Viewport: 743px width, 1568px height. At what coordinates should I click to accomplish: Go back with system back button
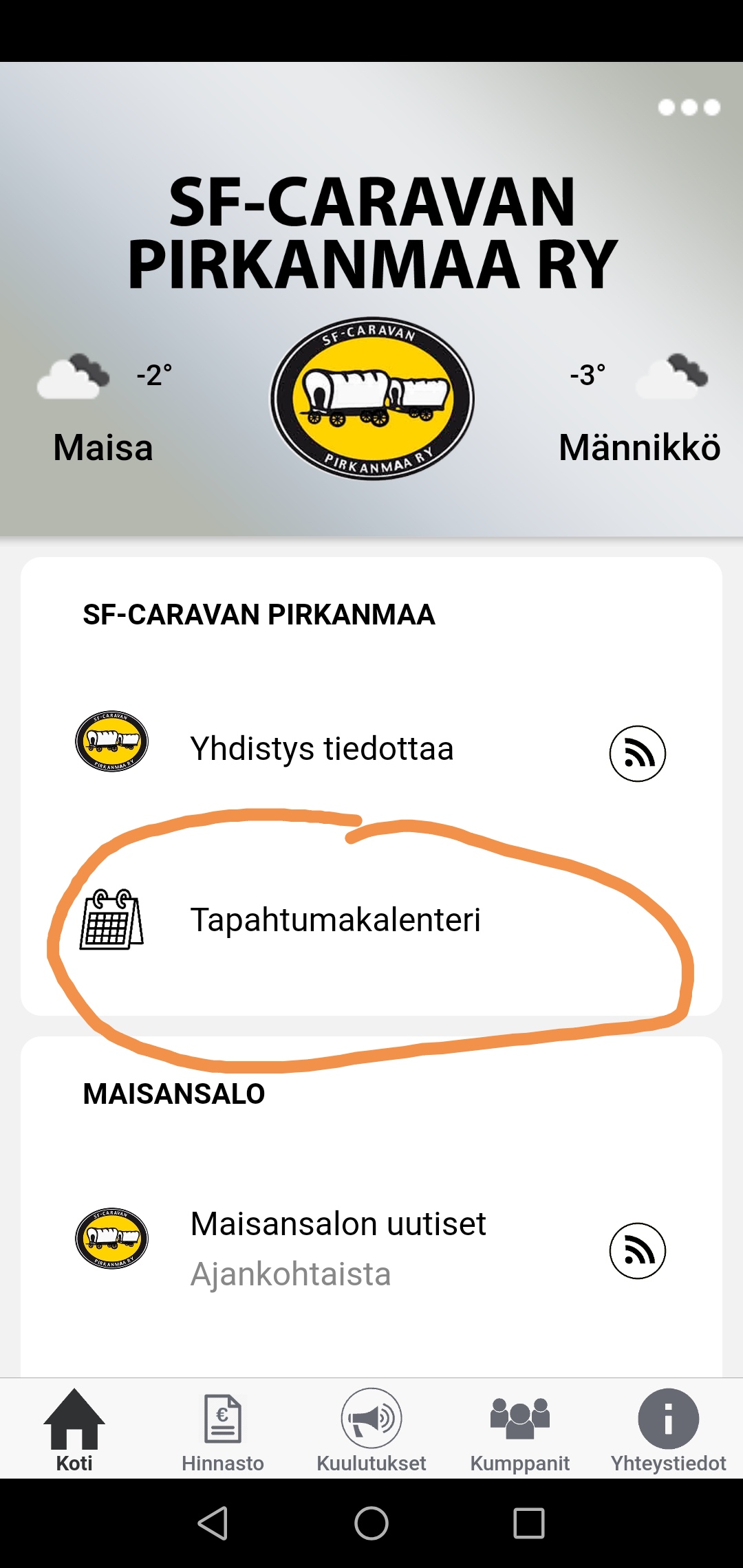pyautogui.click(x=213, y=1523)
